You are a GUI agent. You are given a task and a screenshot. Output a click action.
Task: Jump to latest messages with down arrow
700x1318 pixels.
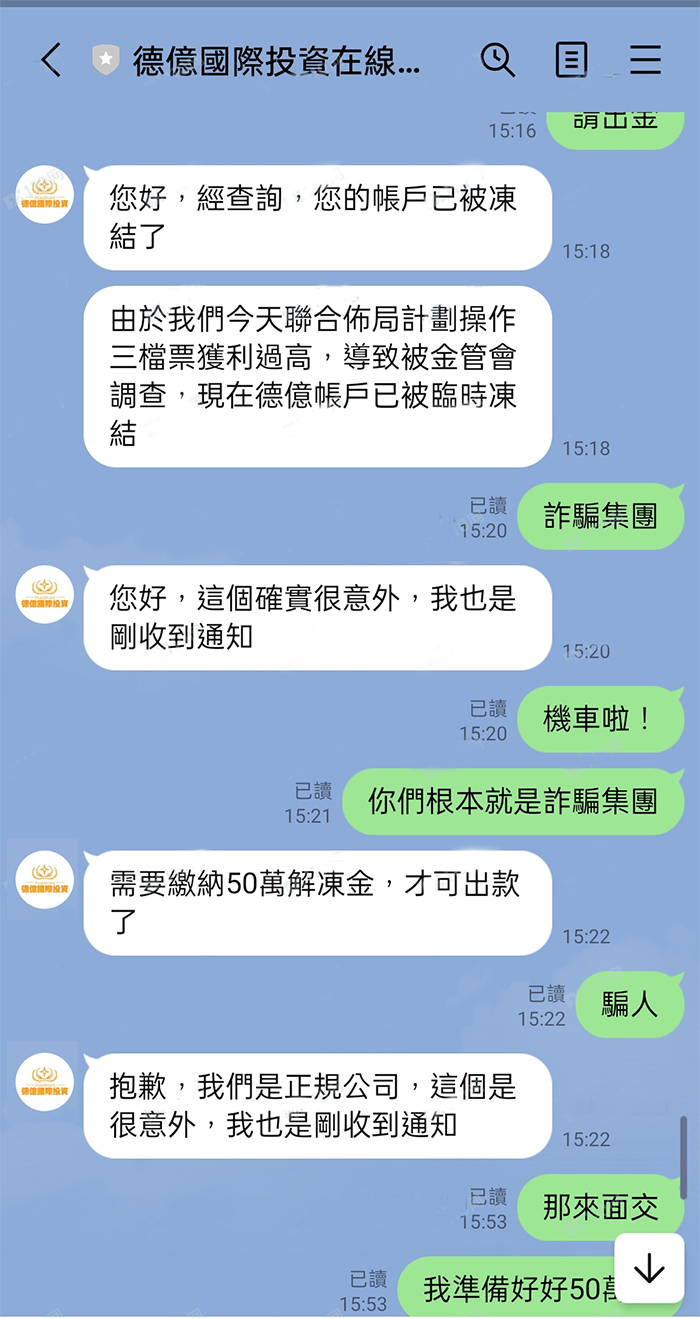649,1268
